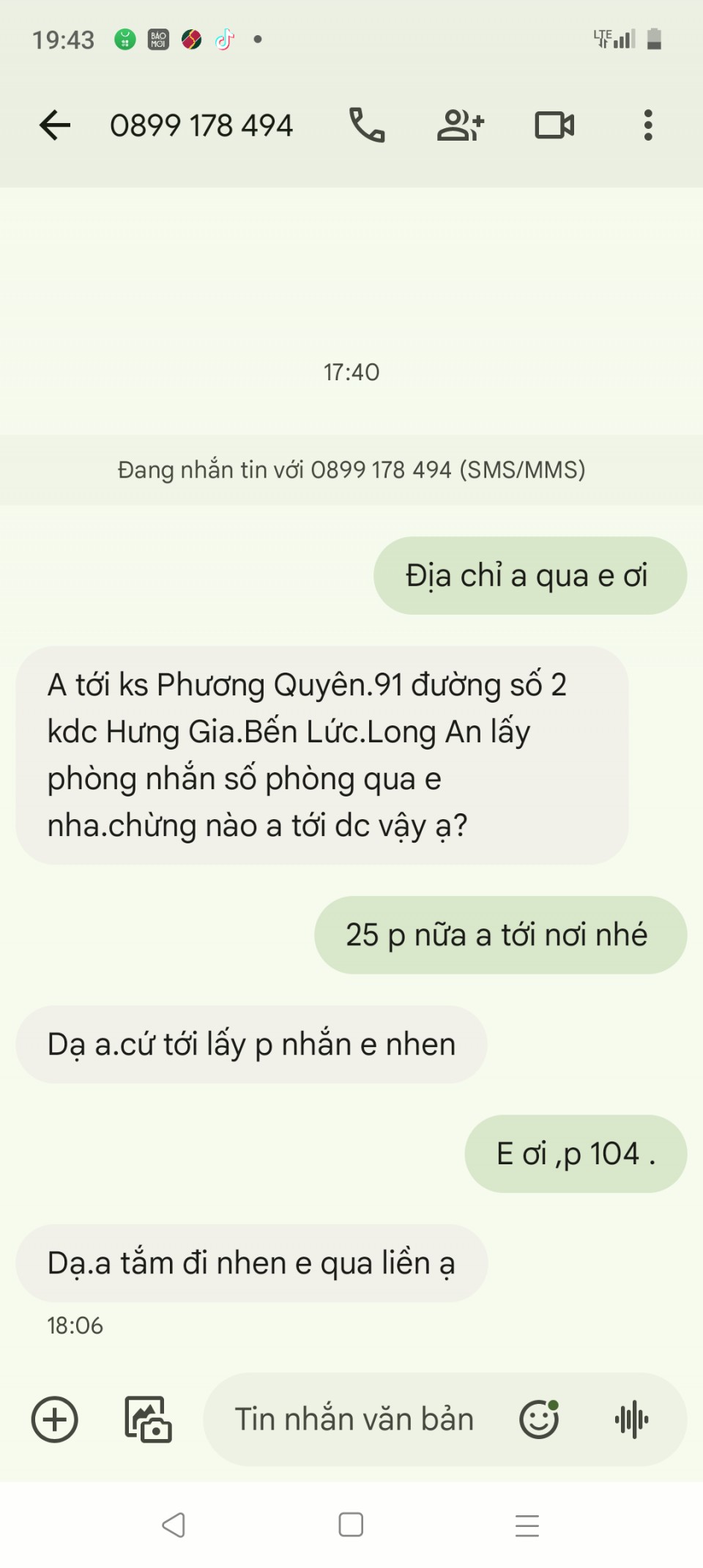Record a voice message
The height and width of the screenshot is (1568, 703).
coord(631,1419)
